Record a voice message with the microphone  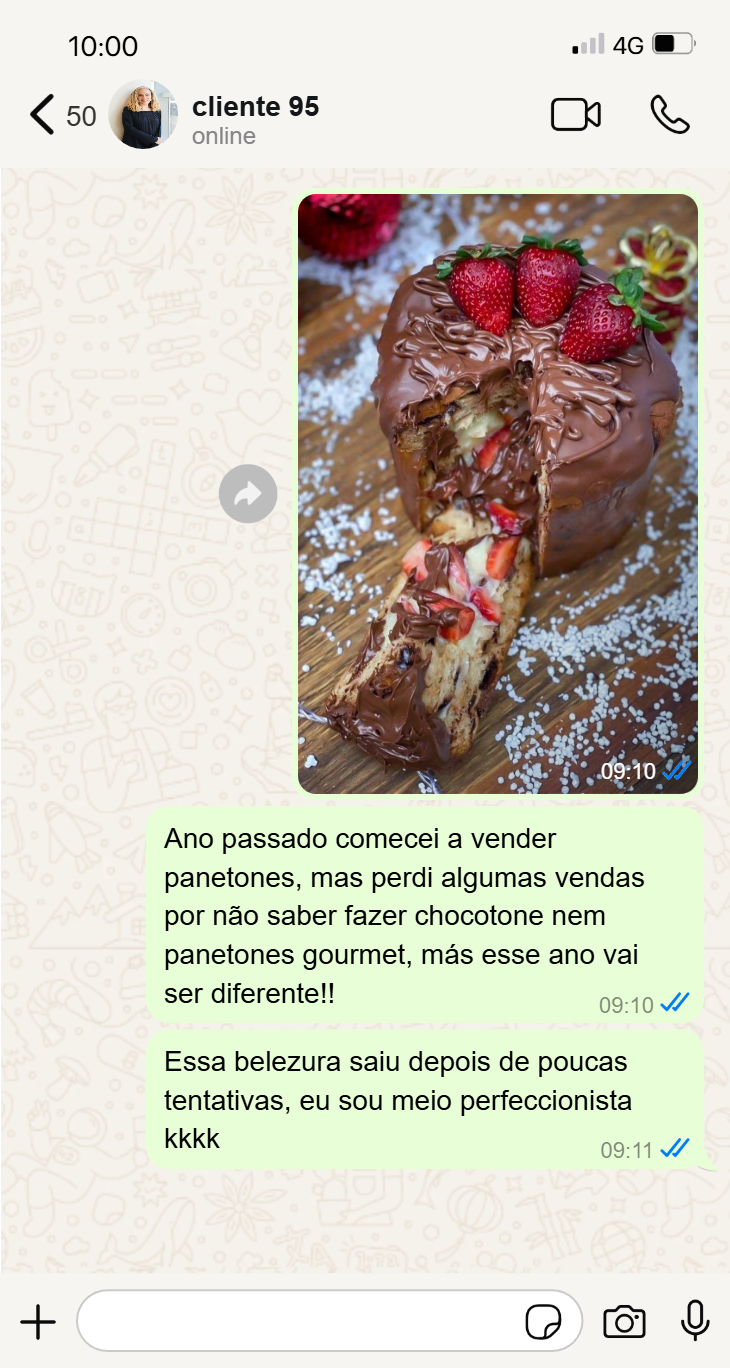point(695,1321)
